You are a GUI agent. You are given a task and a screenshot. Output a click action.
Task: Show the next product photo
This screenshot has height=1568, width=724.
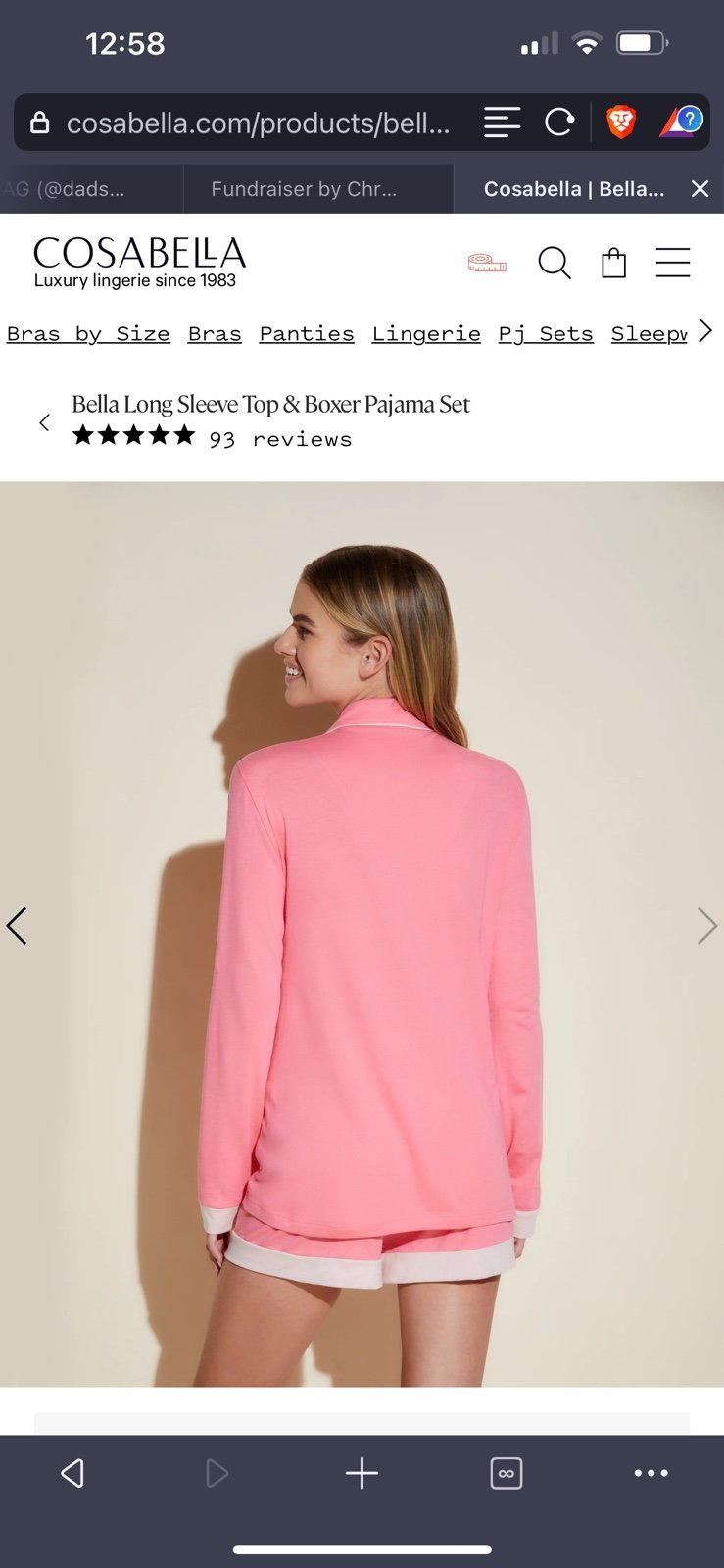point(707,926)
